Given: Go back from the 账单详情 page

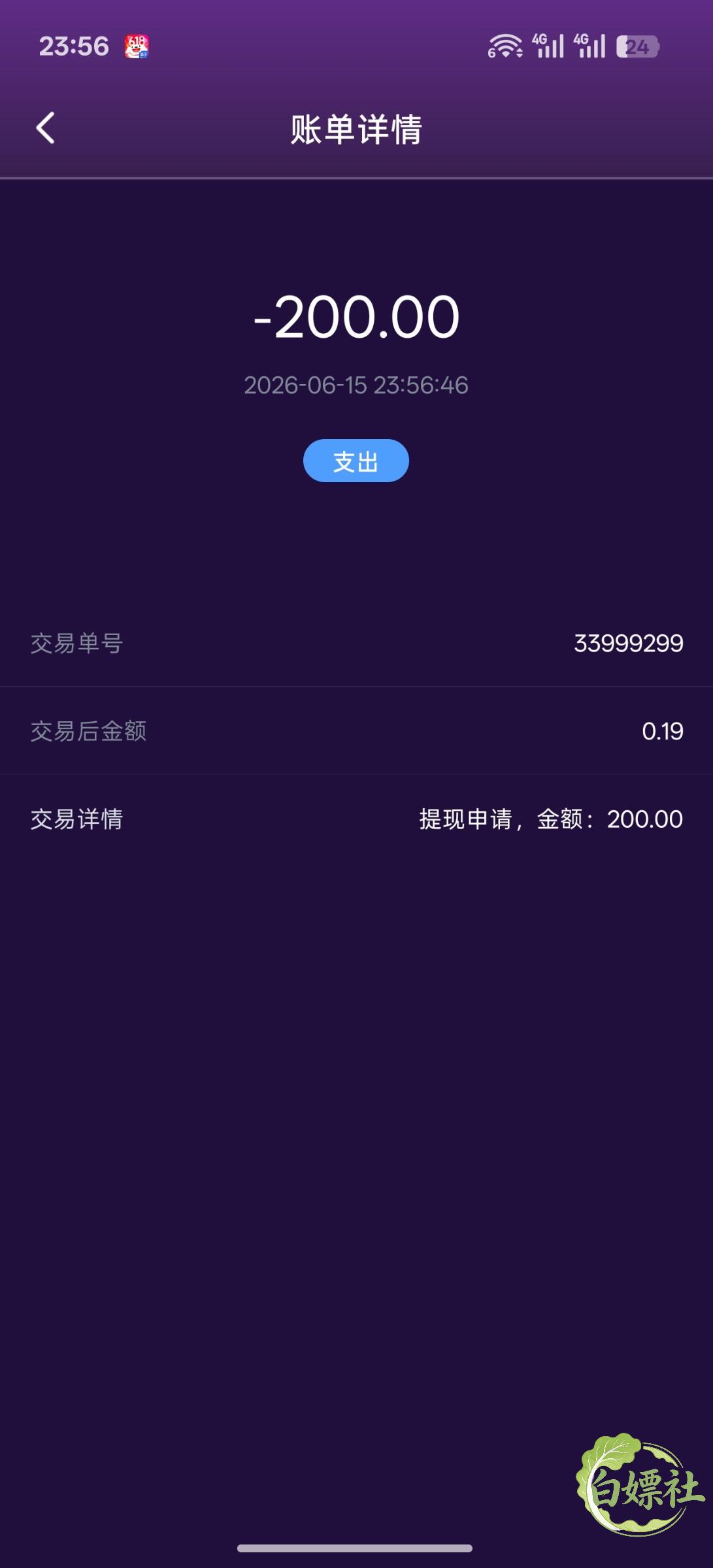Looking at the screenshot, I should click(x=45, y=128).
